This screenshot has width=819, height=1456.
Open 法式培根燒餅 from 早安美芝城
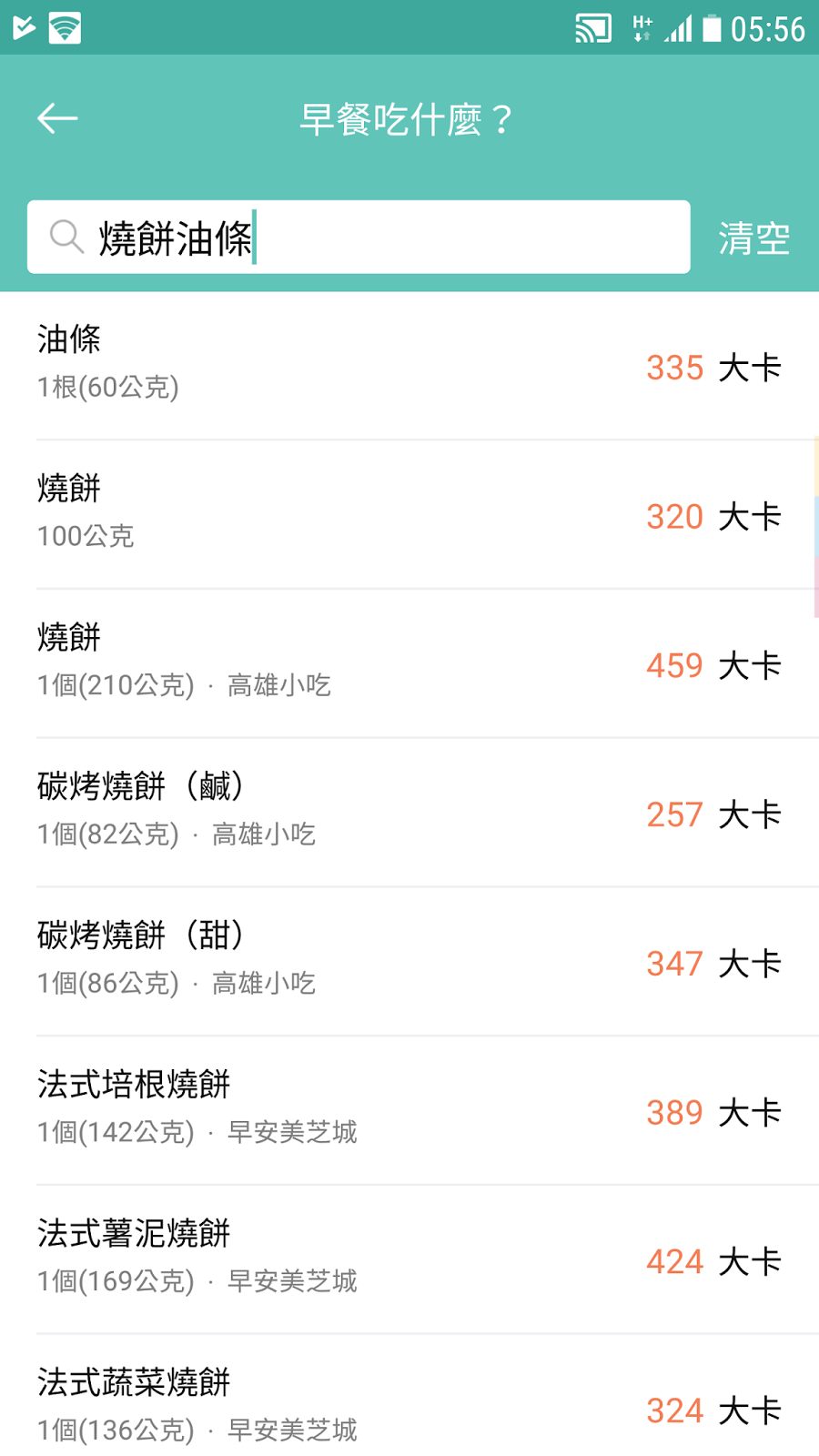[x=409, y=1111]
